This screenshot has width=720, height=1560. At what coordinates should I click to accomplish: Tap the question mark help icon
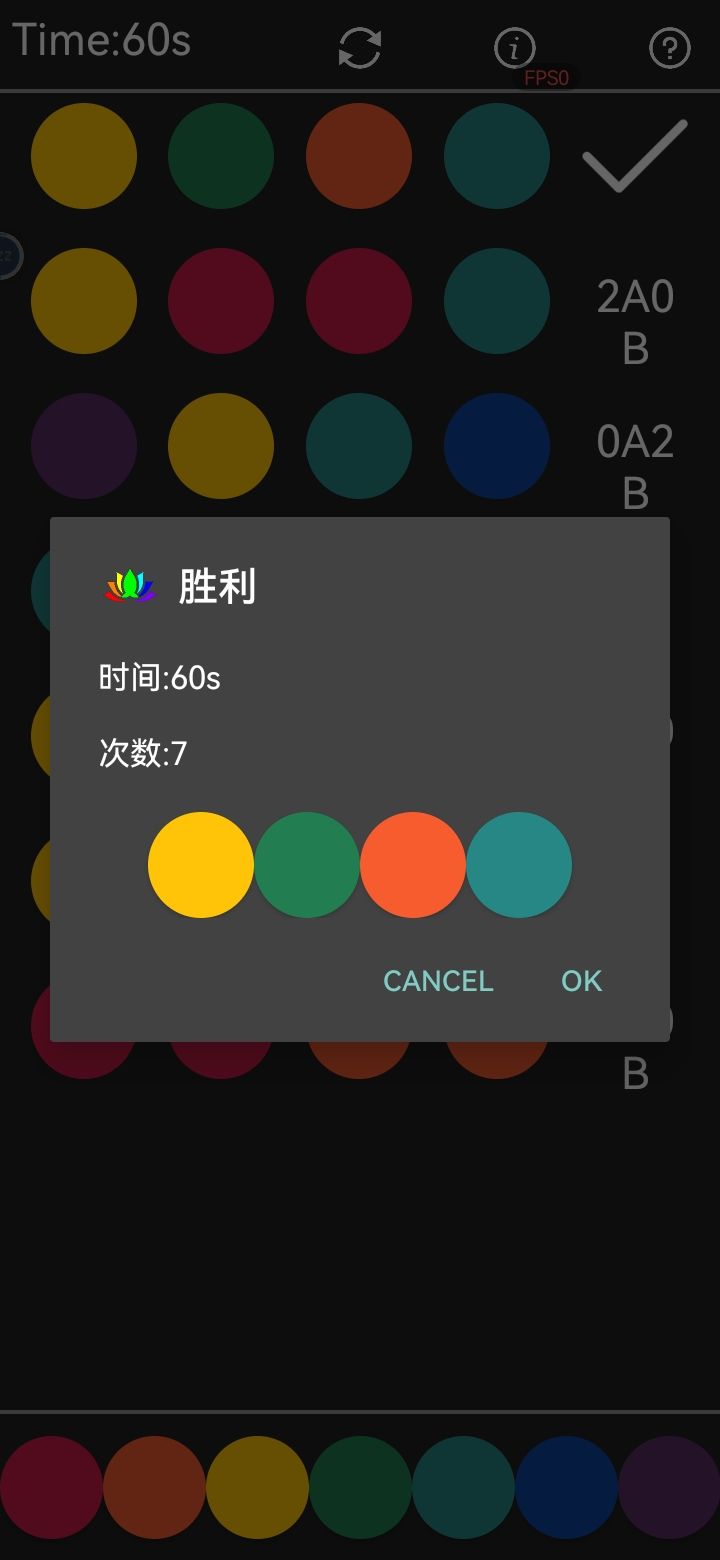668,46
